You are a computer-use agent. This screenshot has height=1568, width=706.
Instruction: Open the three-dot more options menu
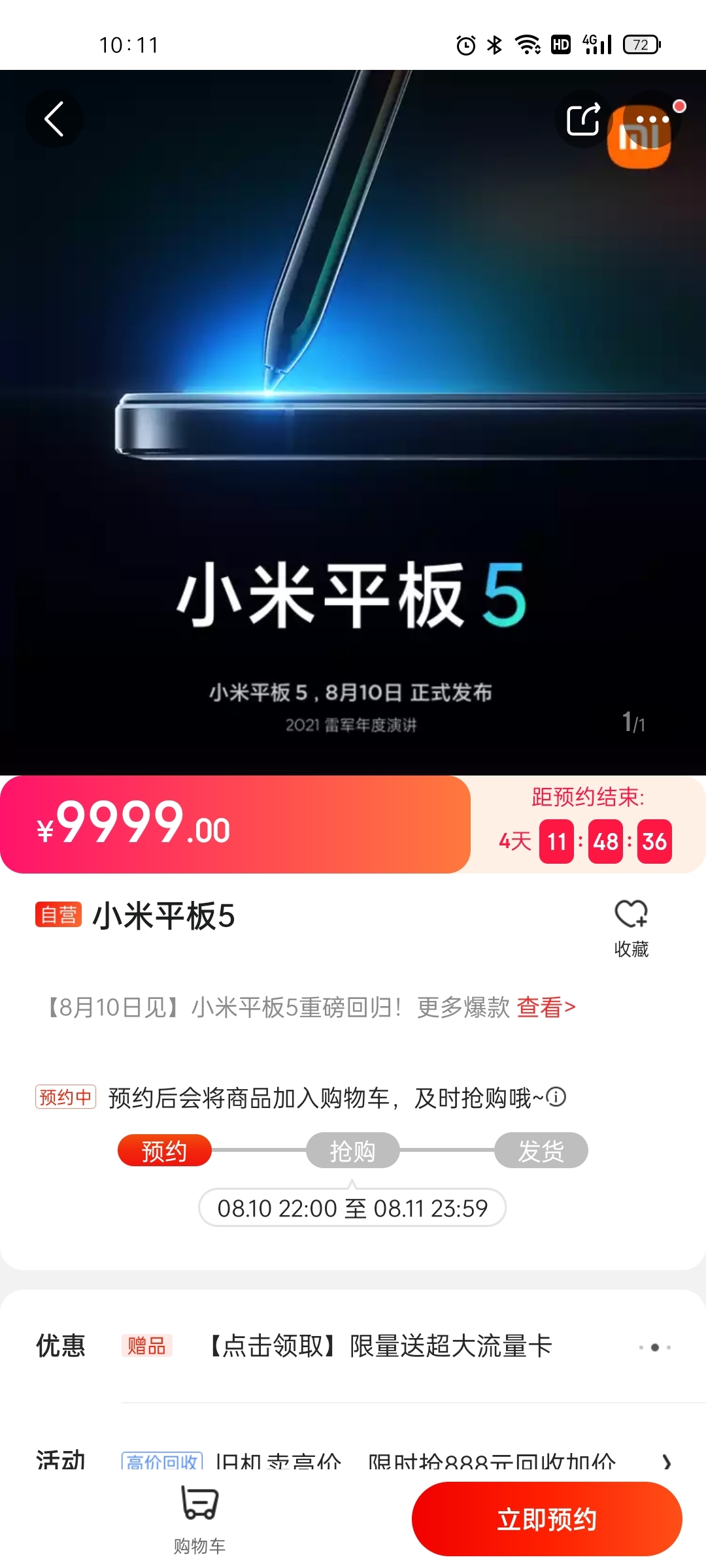coord(652,119)
